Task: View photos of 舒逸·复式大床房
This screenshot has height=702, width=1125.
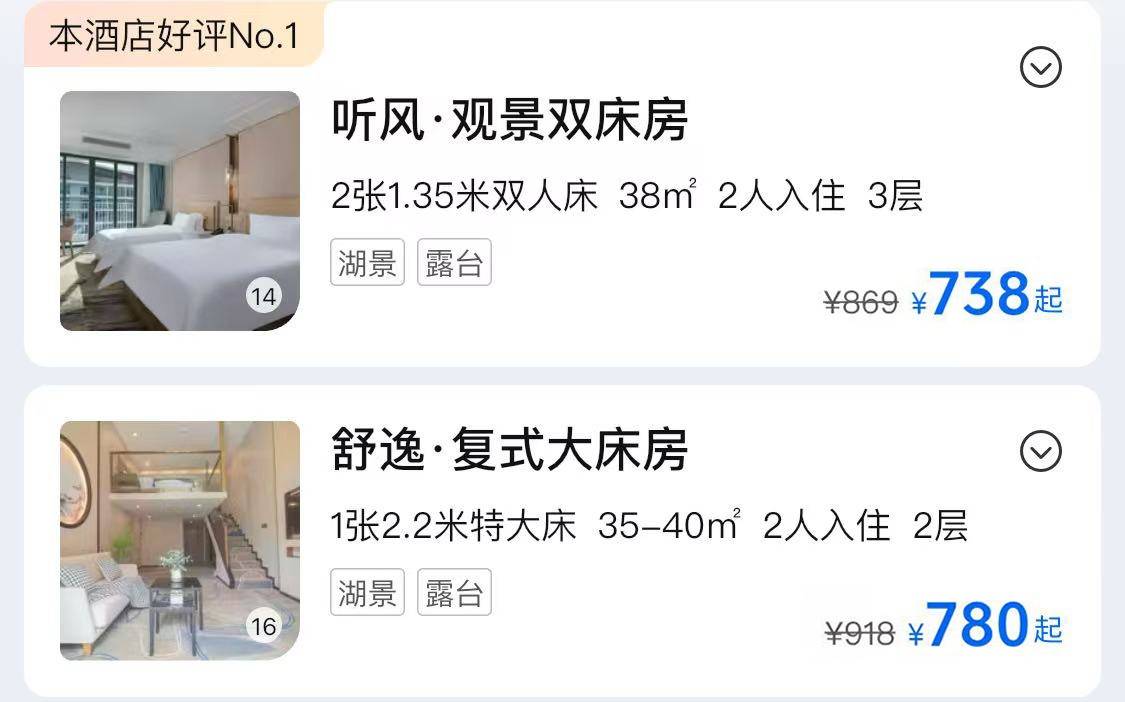Action: 180,540
